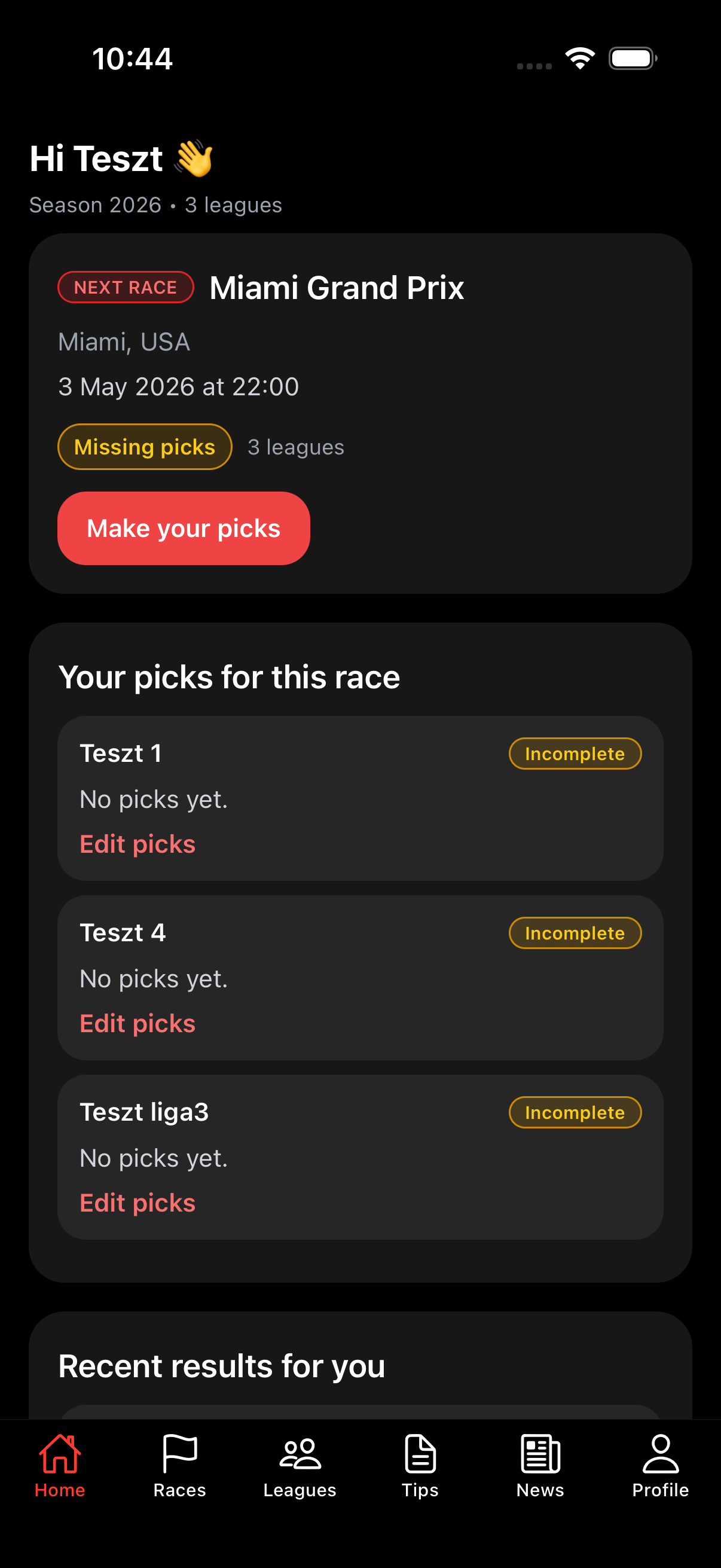Tap the Recent results for you heading
Image resolution: width=721 pixels, height=1568 pixels.
221,1366
